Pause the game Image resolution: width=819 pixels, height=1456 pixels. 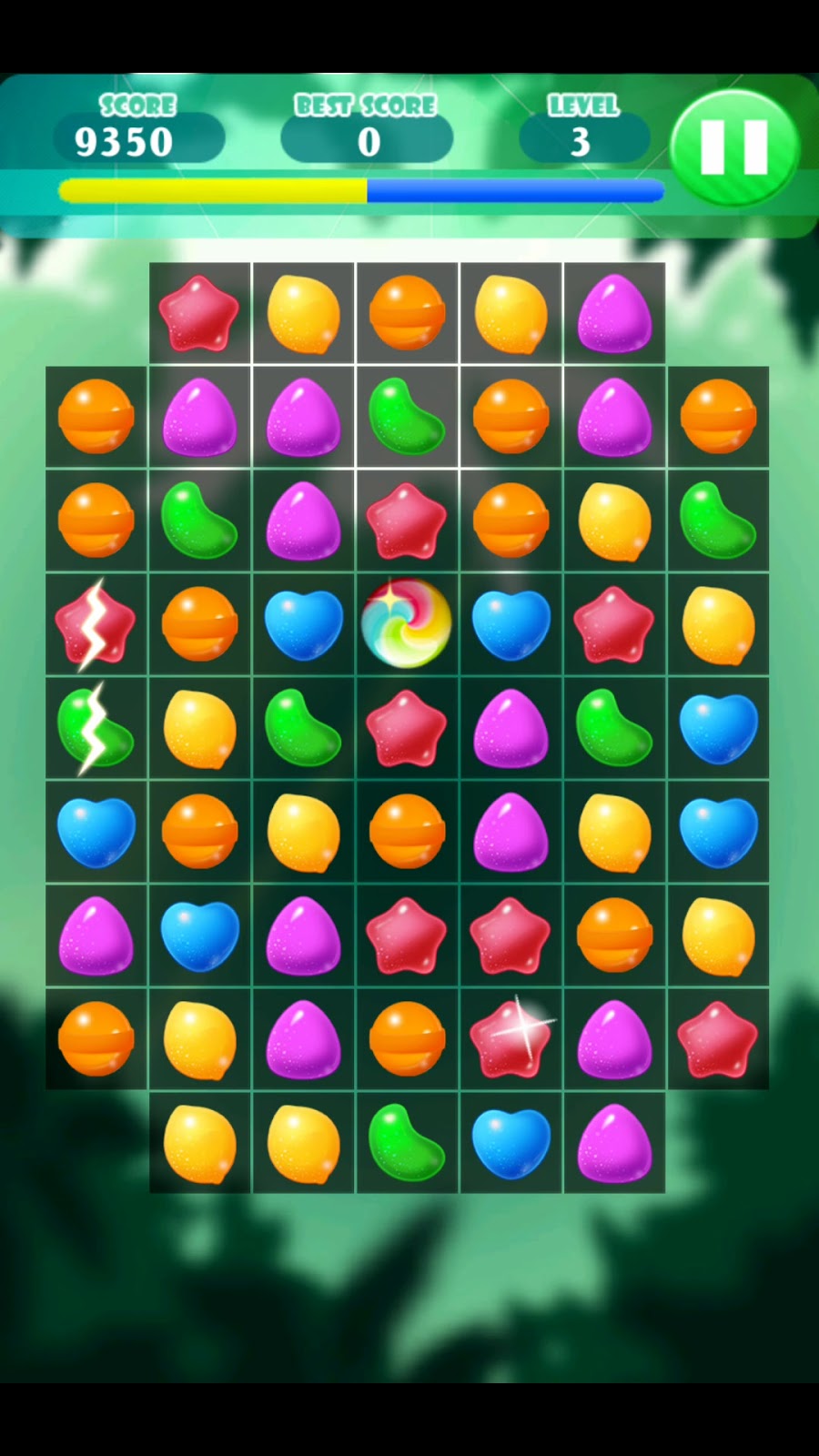734,147
